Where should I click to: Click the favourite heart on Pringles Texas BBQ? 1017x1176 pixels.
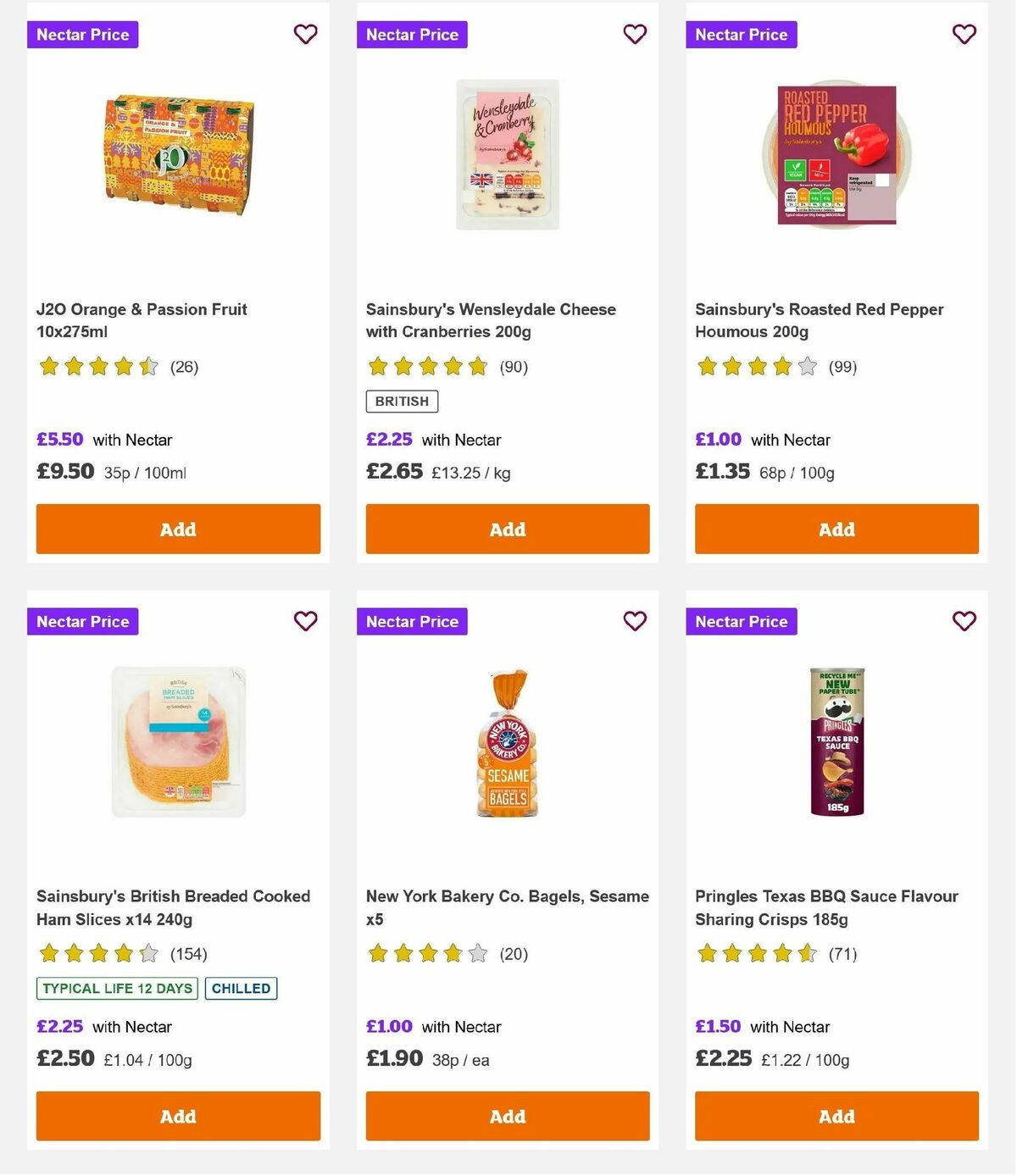[x=964, y=621]
